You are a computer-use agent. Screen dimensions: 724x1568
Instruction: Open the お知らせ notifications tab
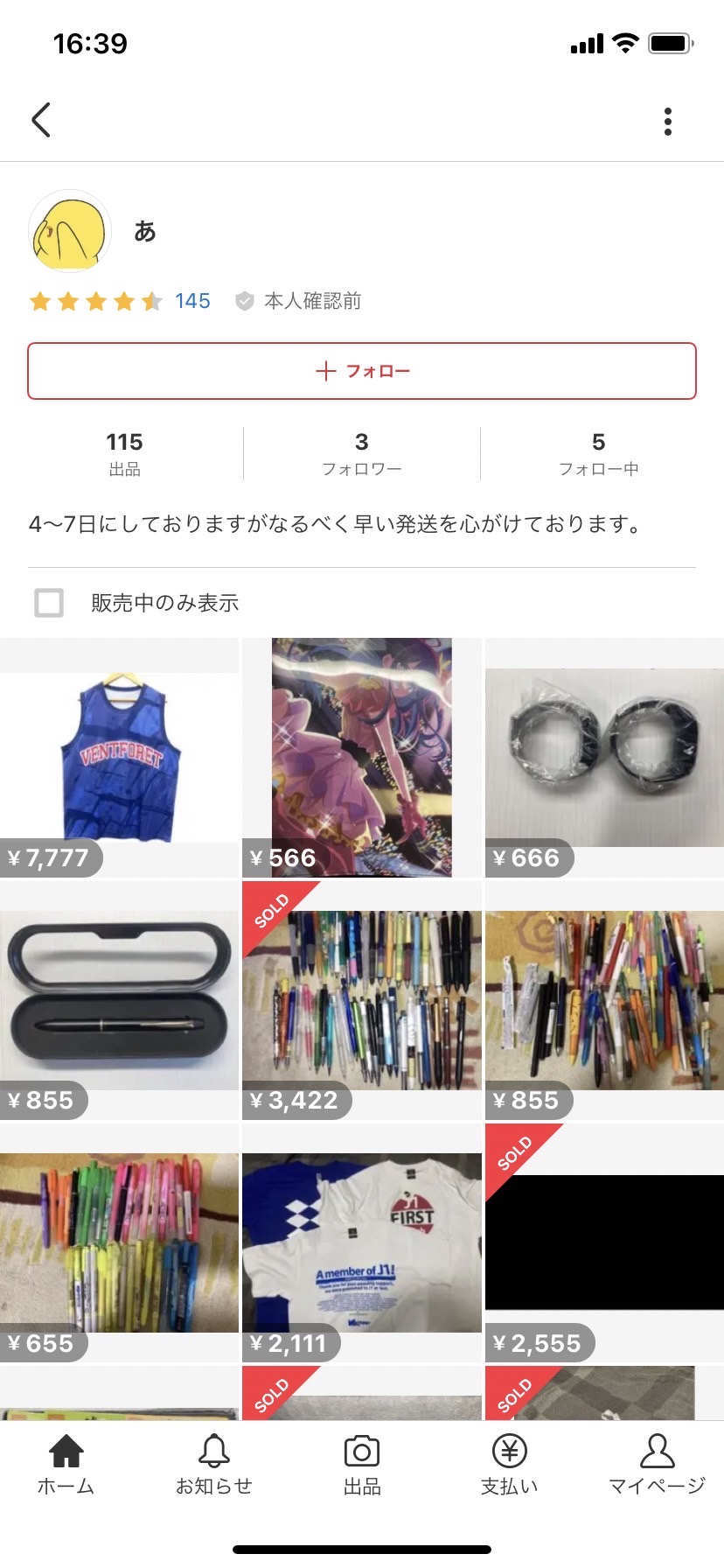(213, 1465)
